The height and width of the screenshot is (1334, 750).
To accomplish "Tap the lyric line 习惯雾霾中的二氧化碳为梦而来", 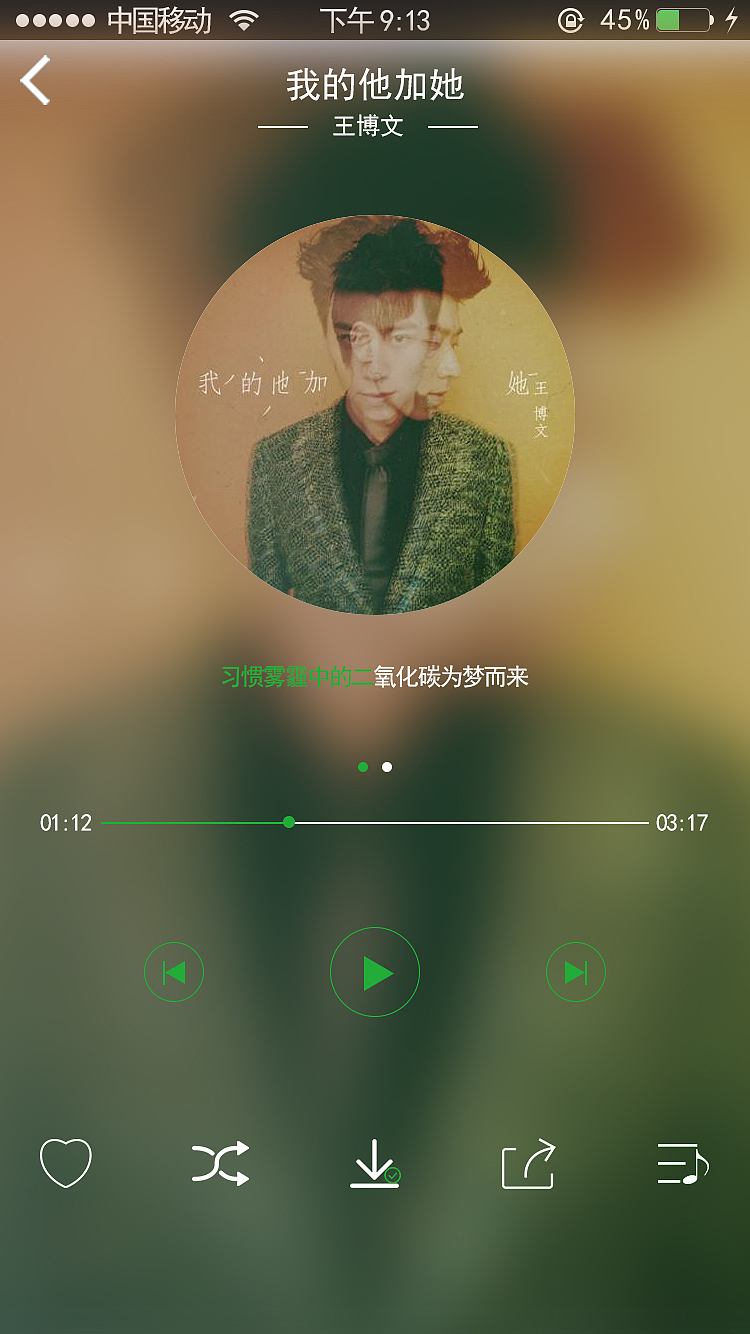I will 375,677.
